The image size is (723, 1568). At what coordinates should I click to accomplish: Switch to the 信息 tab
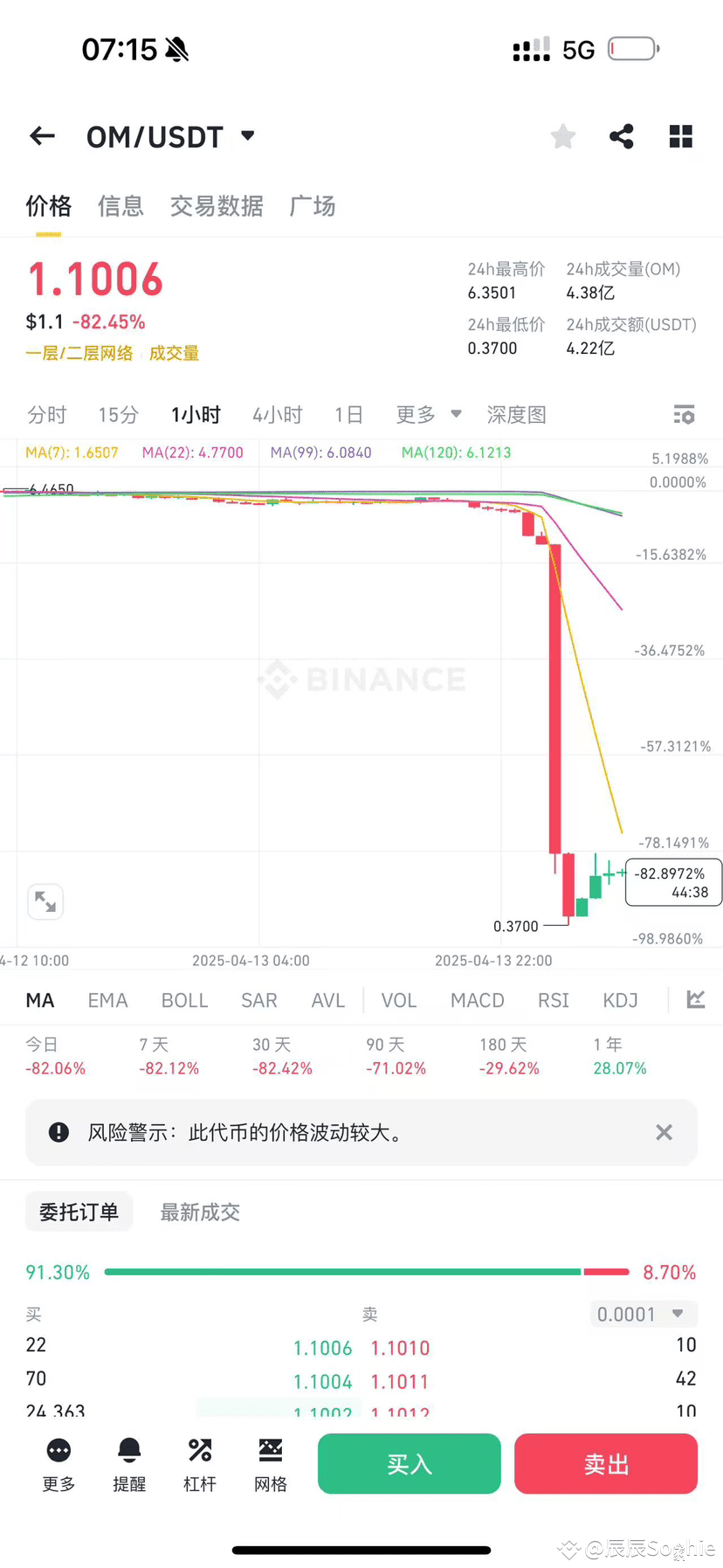(120, 206)
